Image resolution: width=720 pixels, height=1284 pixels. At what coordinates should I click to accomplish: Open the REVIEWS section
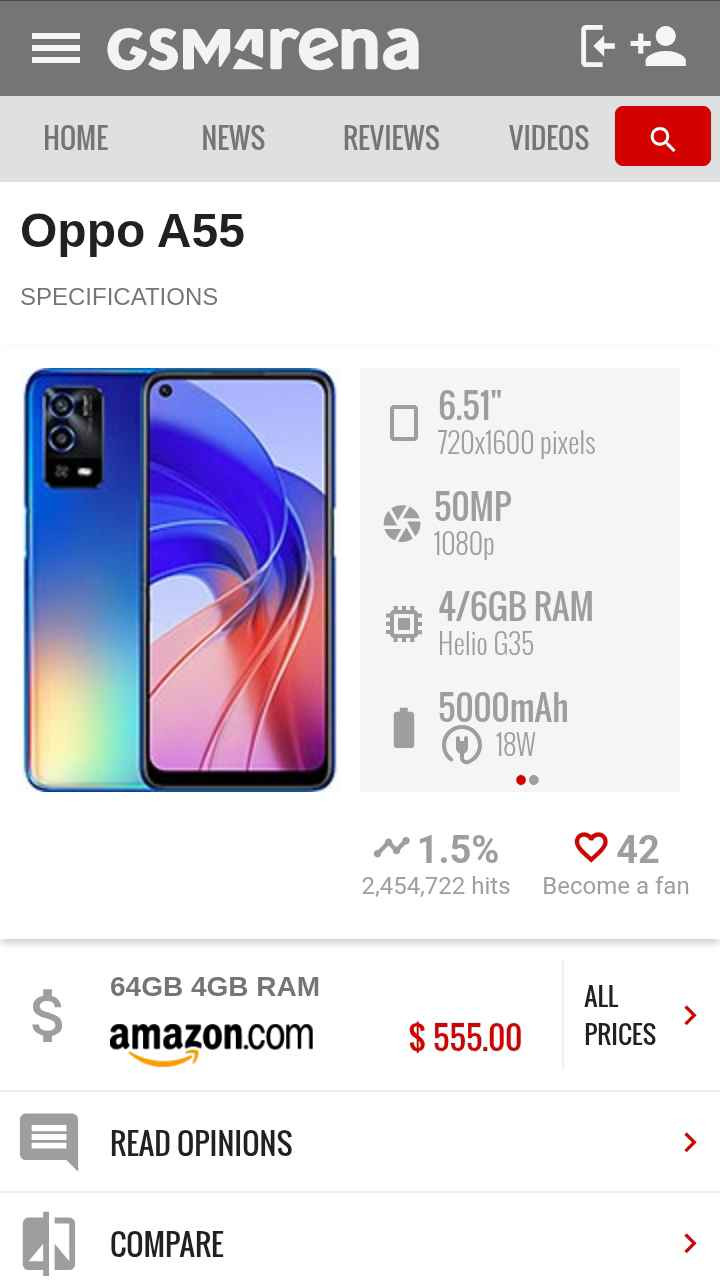point(391,138)
